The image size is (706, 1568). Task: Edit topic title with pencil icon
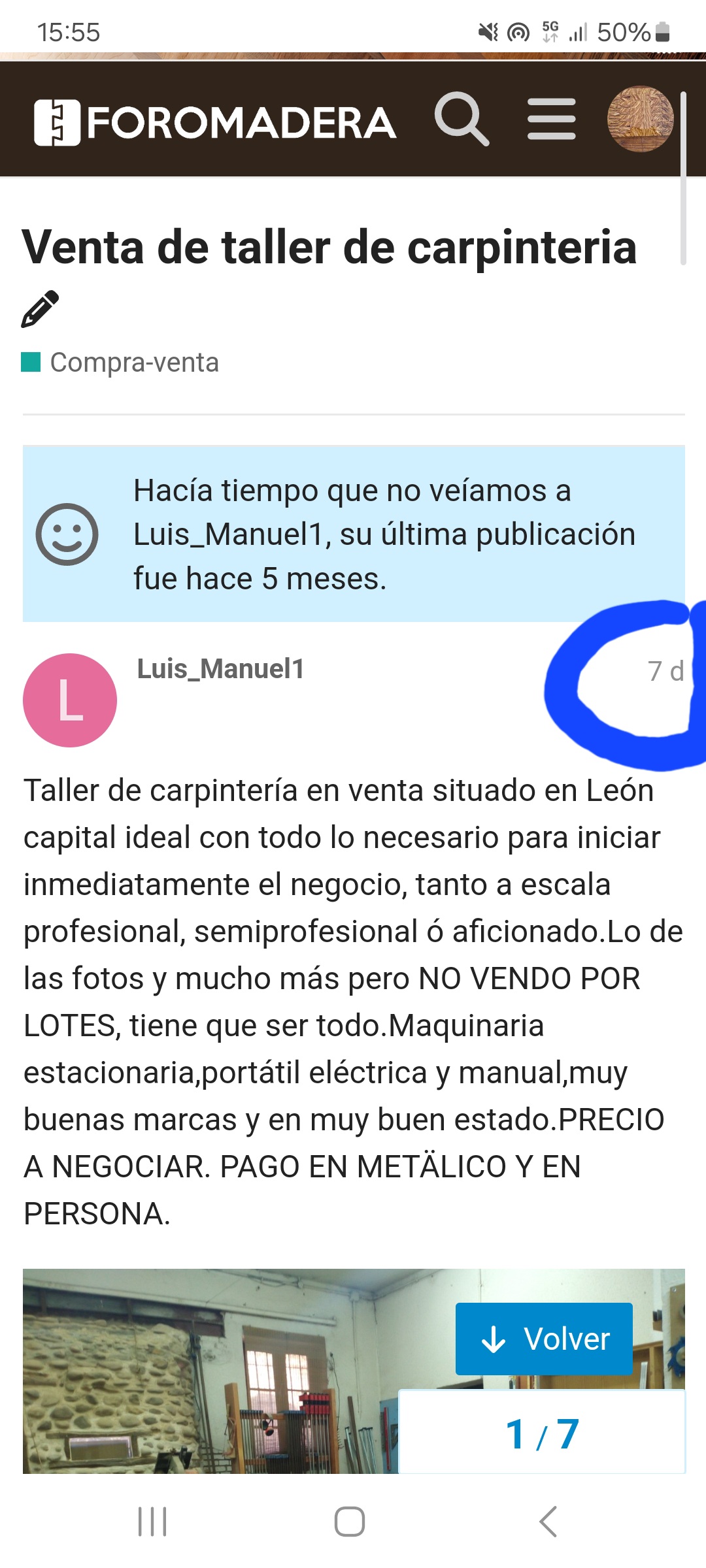(40, 309)
